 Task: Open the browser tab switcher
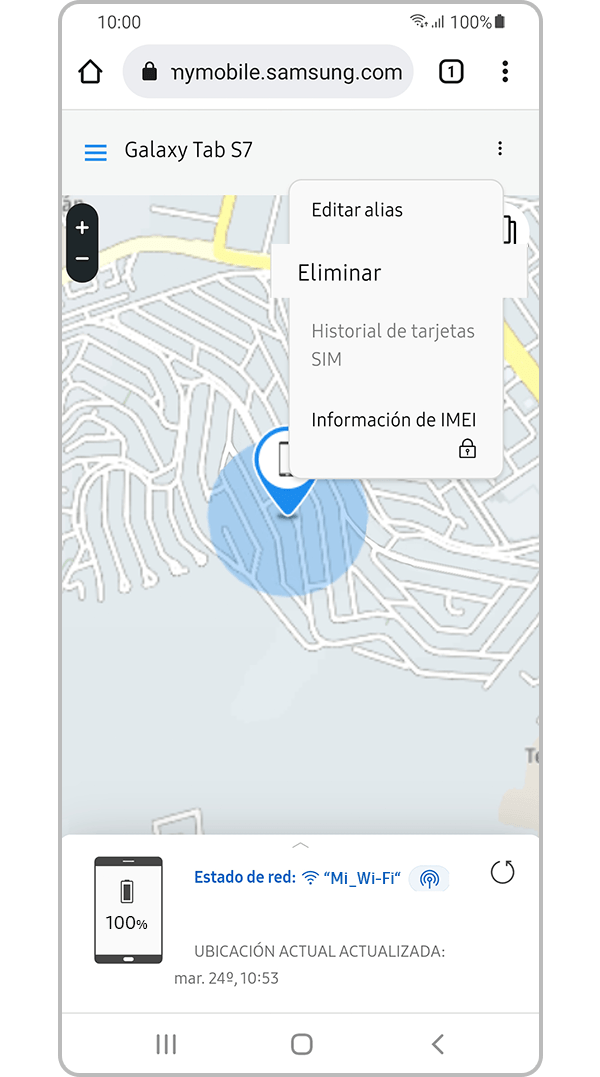(x=451, y=72)
